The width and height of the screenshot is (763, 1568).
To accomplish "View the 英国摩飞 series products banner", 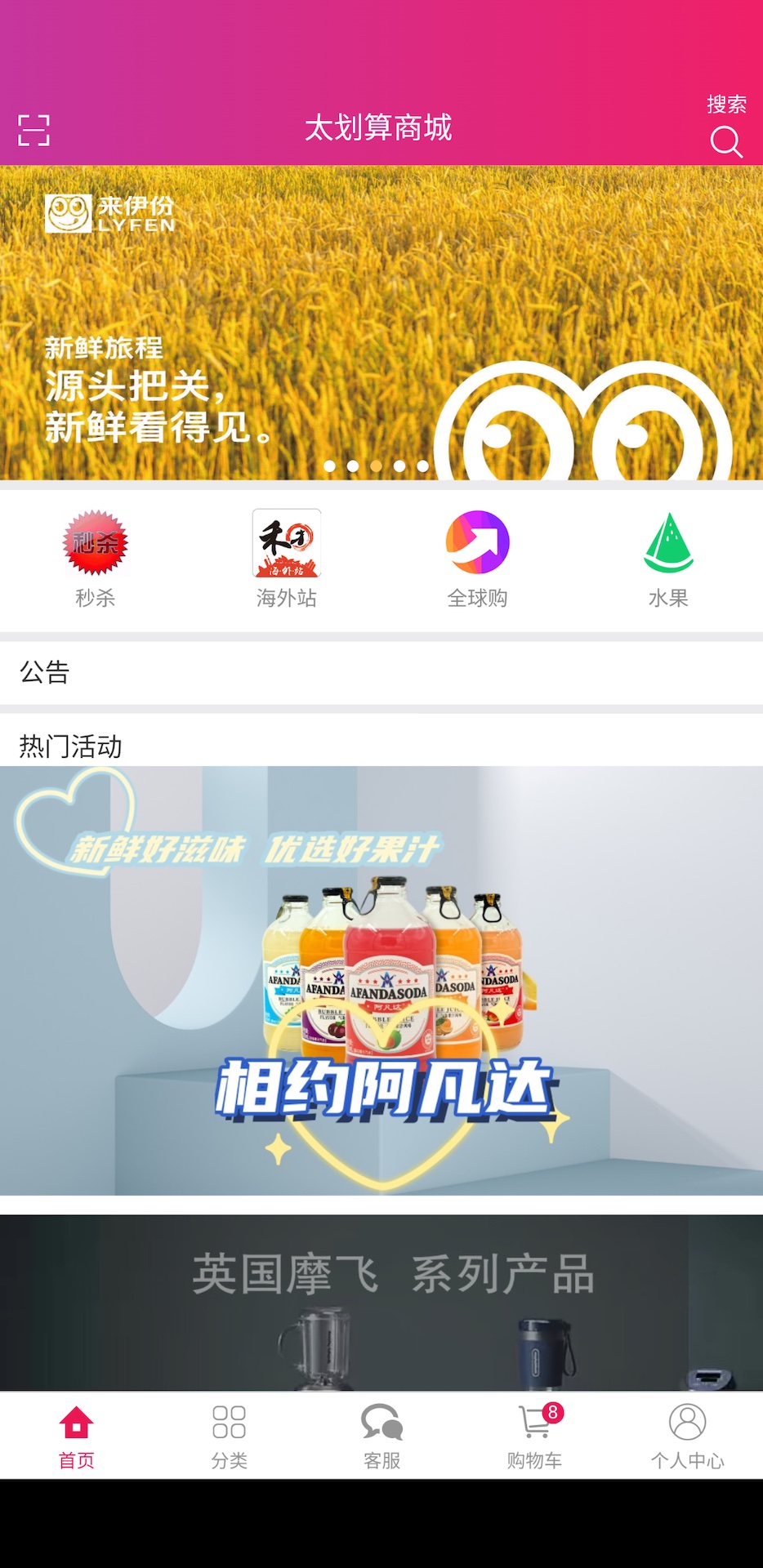I will coord(381,1298).
